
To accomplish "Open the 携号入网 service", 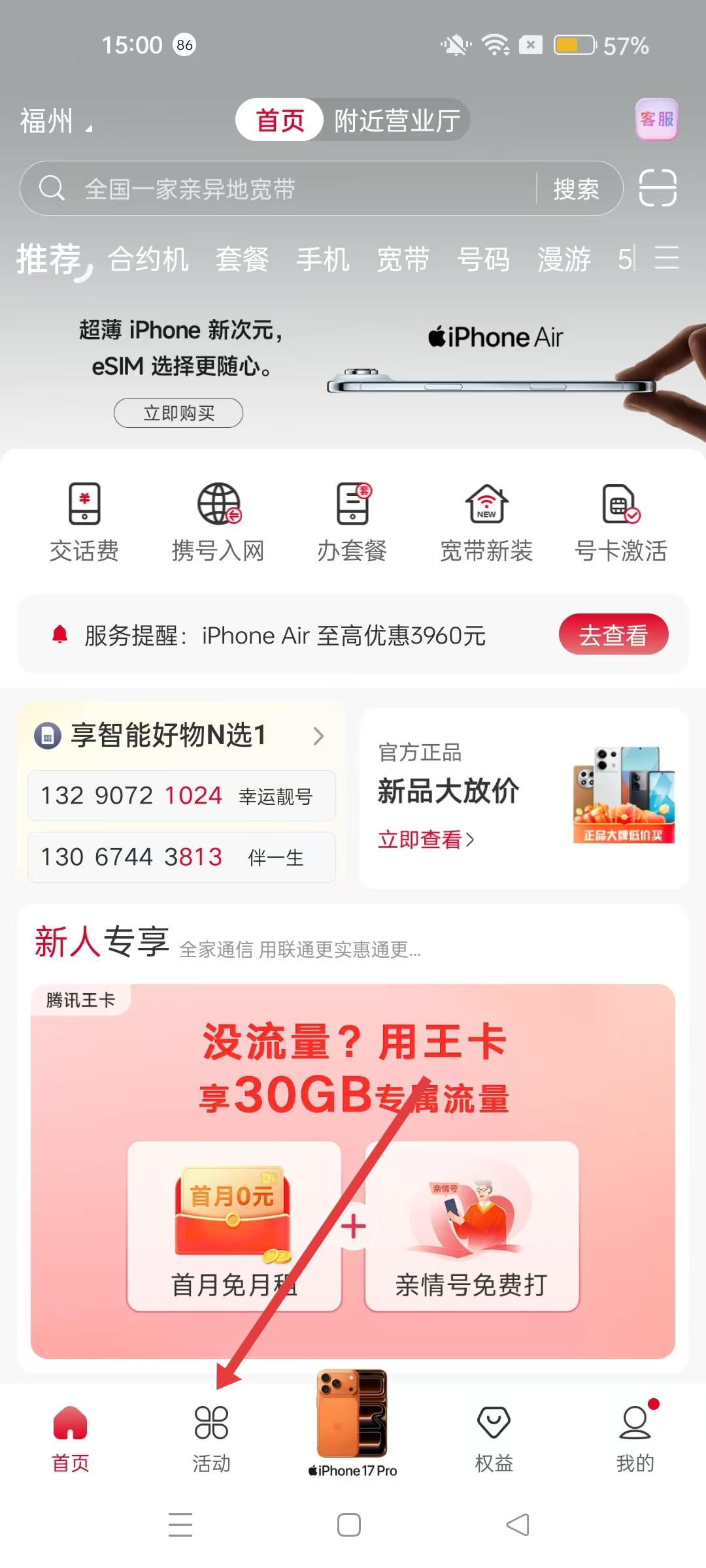I will [218, 522].
